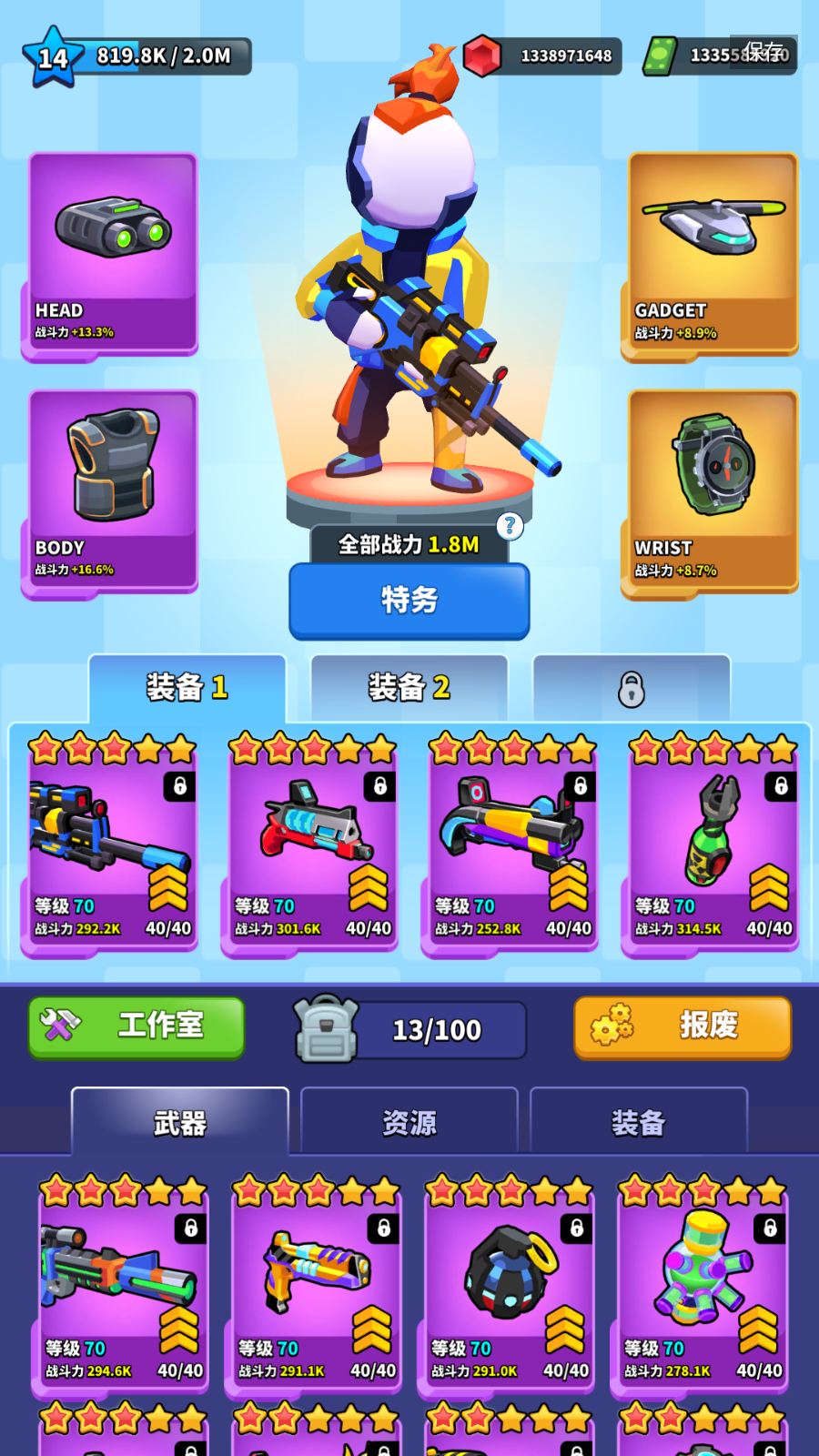
Task: Tap the blue 特务 button
Action: [x=409, y=601]
